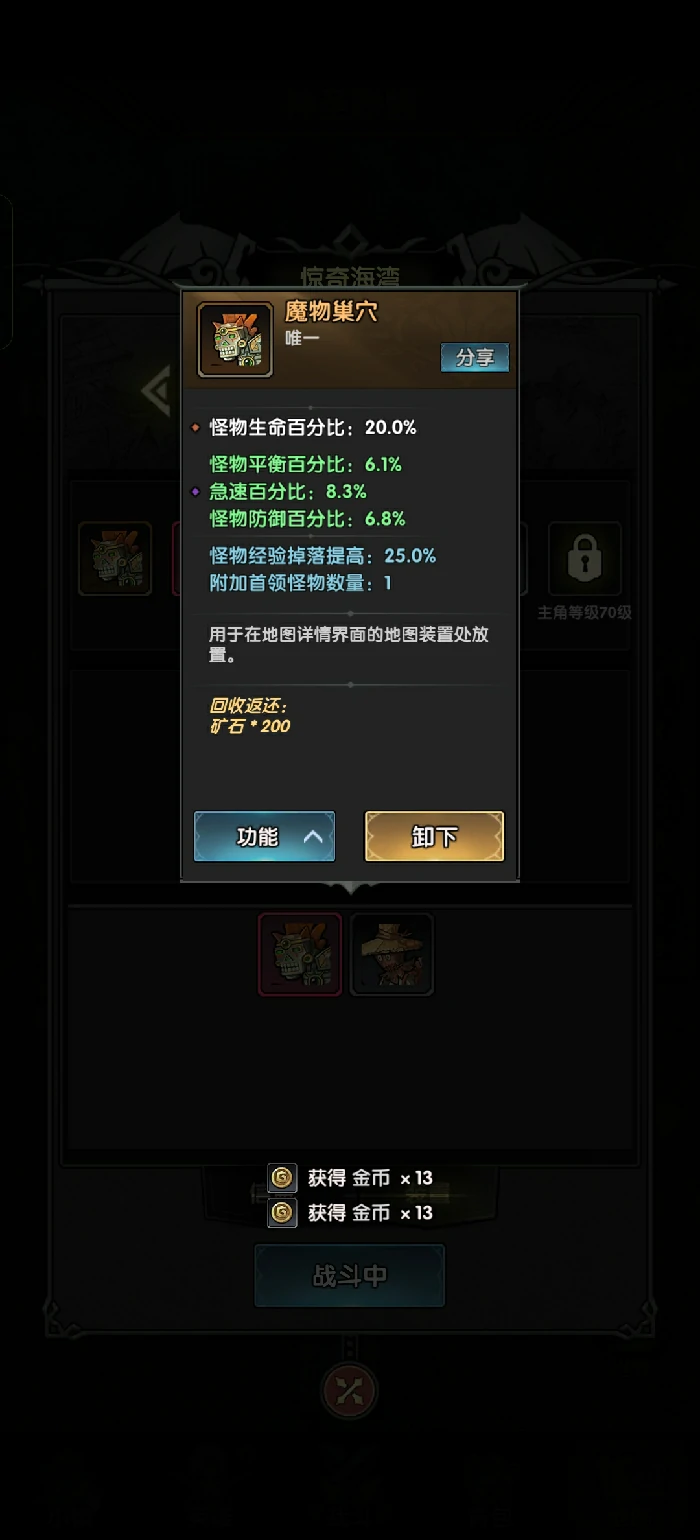Expand the 功能 function menu
700x1540 pixels.
tap(264, 836)
